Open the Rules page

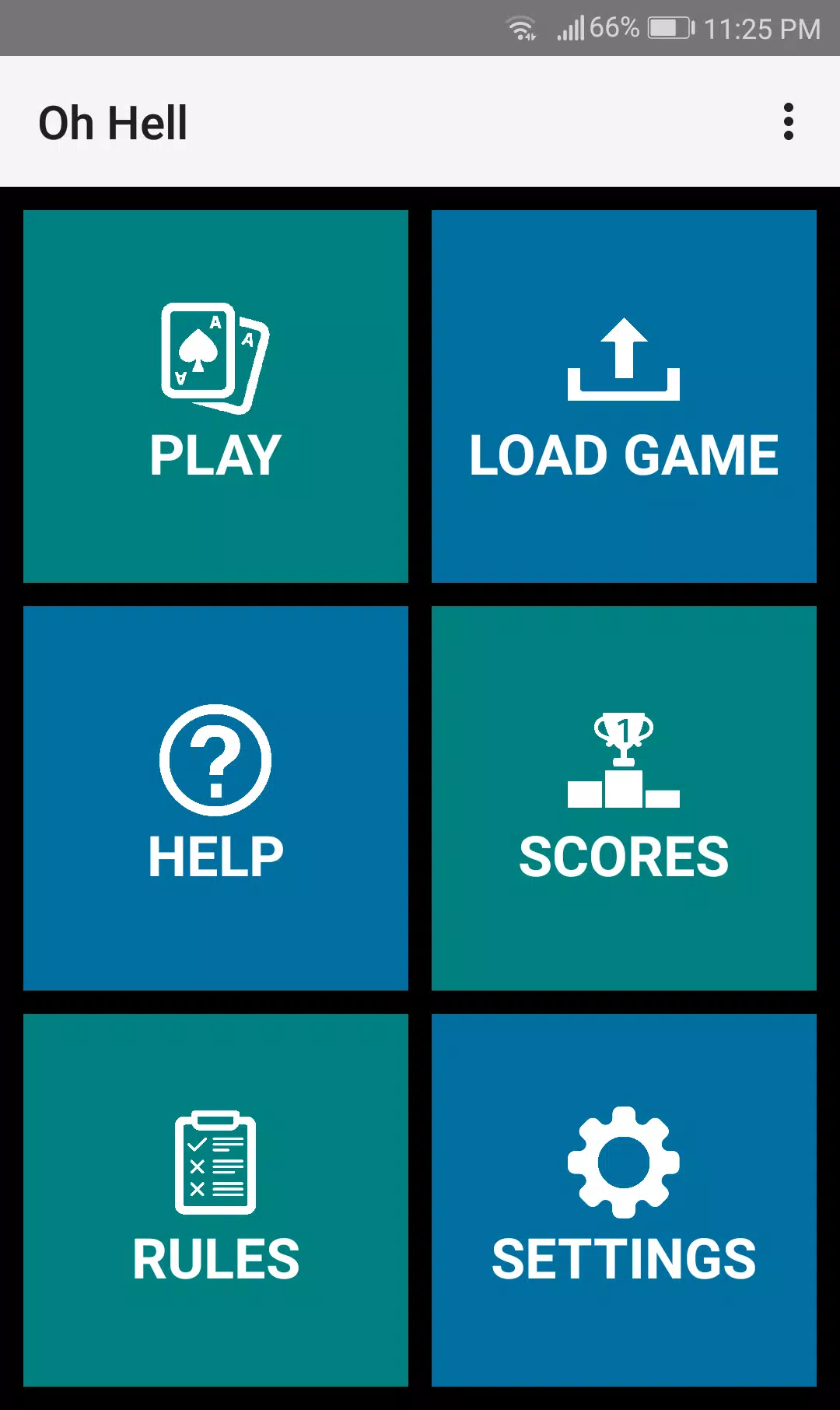click(x=215, y=1199)
